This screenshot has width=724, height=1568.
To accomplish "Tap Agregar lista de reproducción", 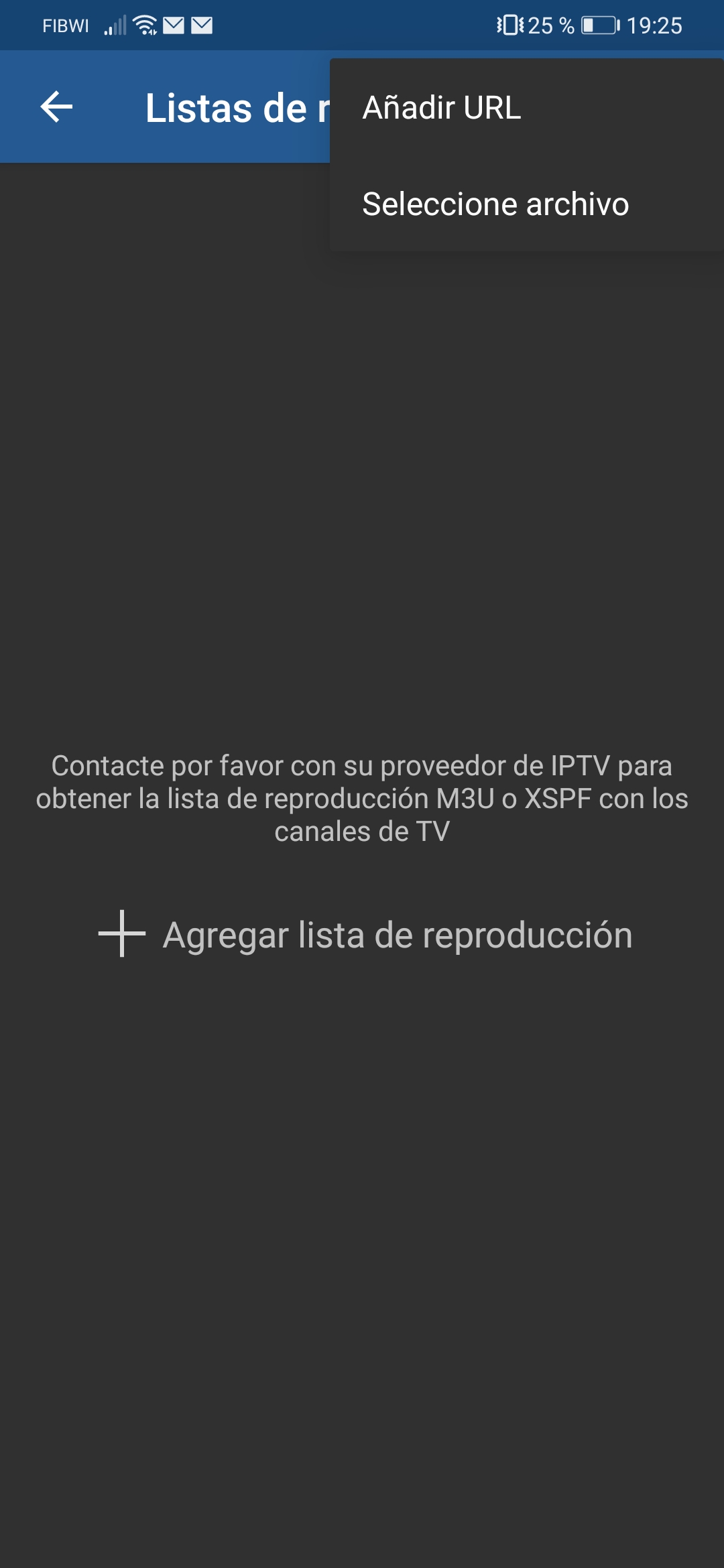I will click(x=365, y=934).
